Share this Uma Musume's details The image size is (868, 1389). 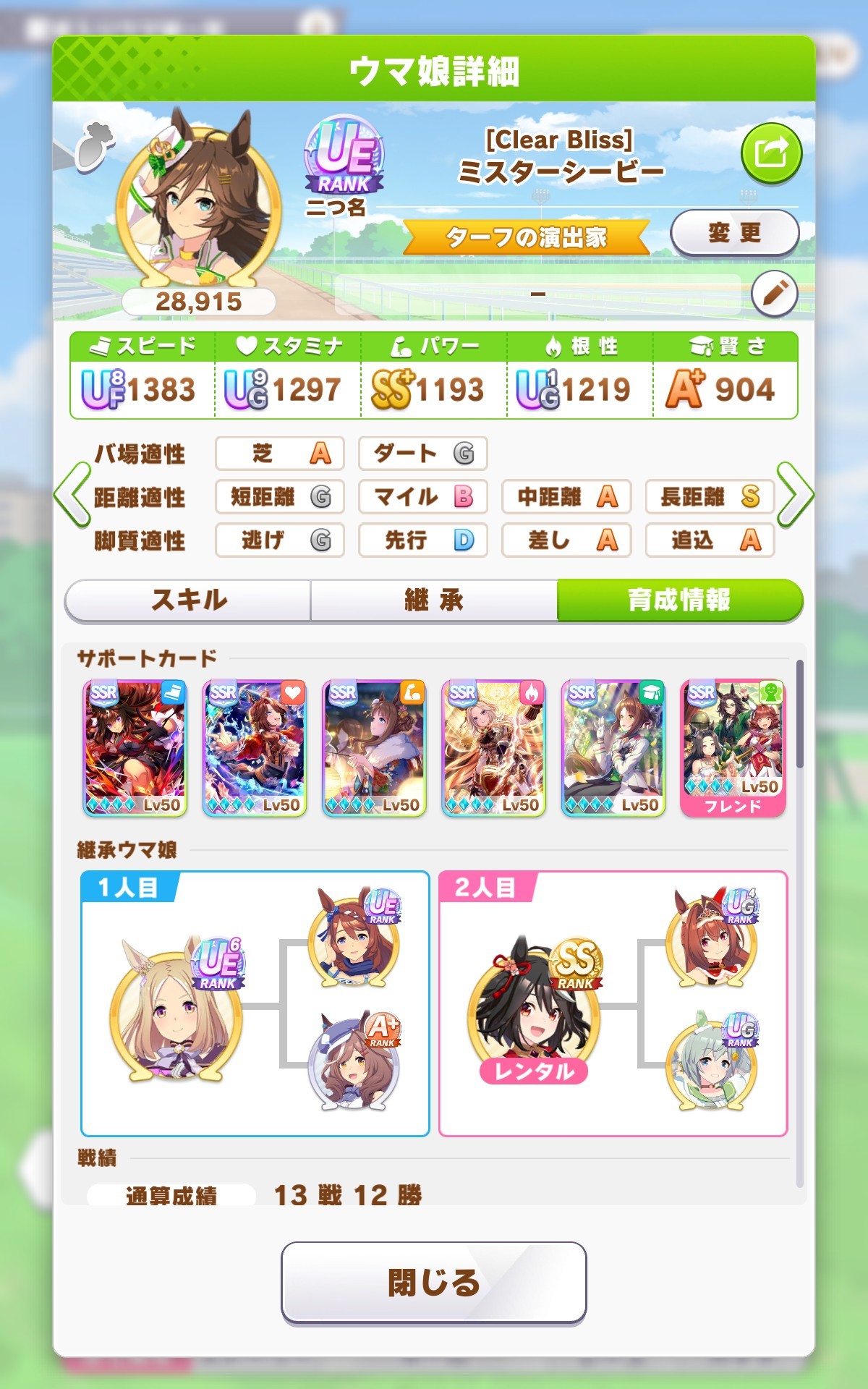click(771, 153)
